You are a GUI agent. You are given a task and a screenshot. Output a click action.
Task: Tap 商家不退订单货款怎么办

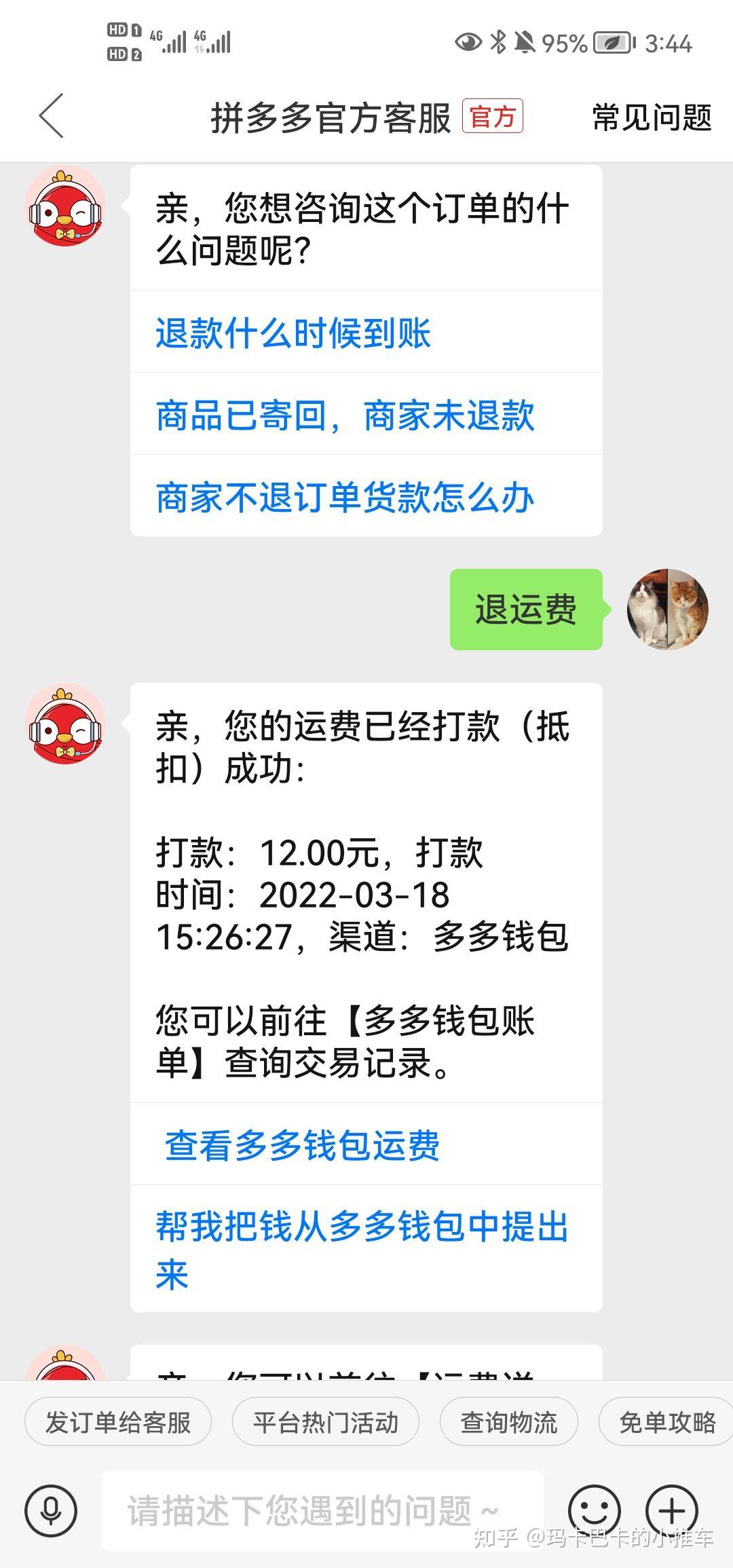point(345,498)
